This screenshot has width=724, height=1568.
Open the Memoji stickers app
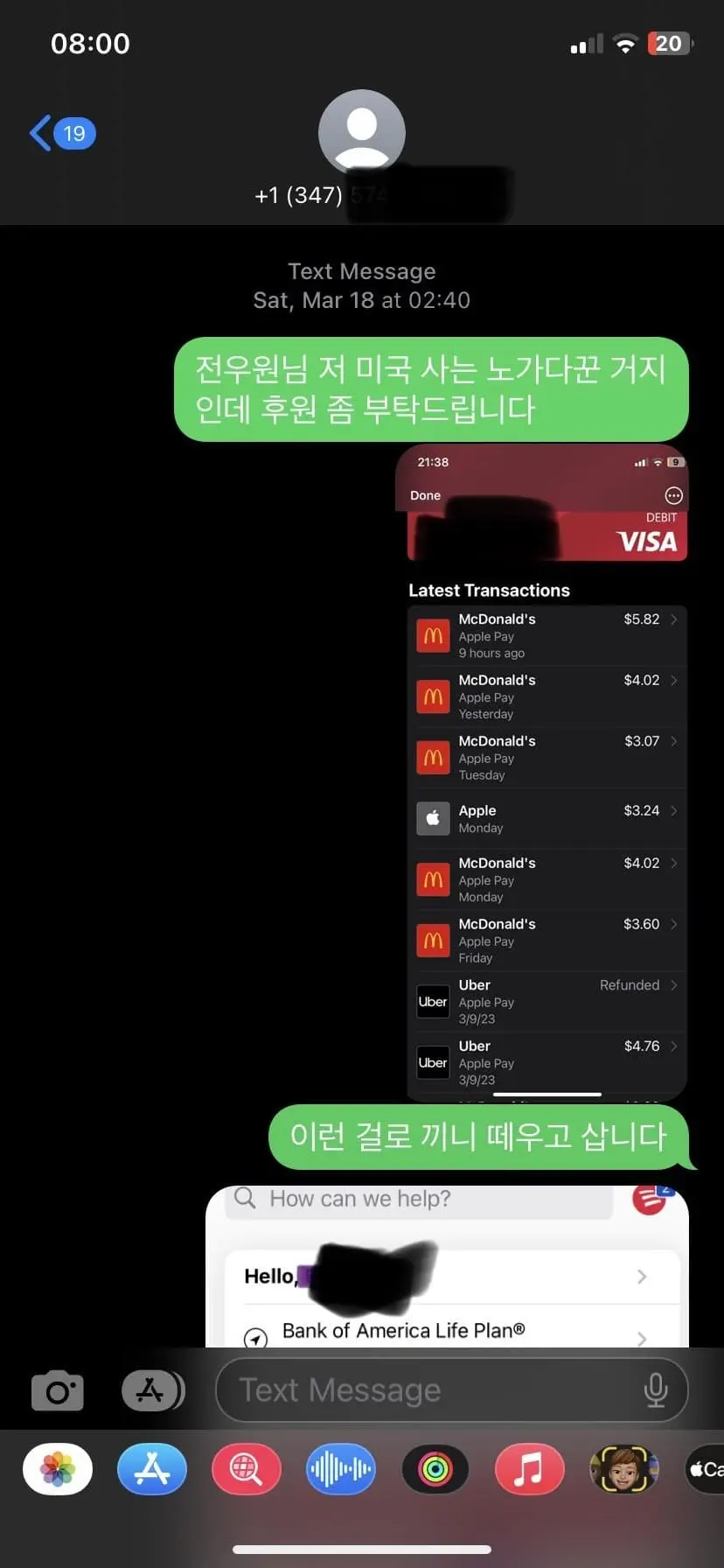pyautogui.click(x=623, y=1469)
